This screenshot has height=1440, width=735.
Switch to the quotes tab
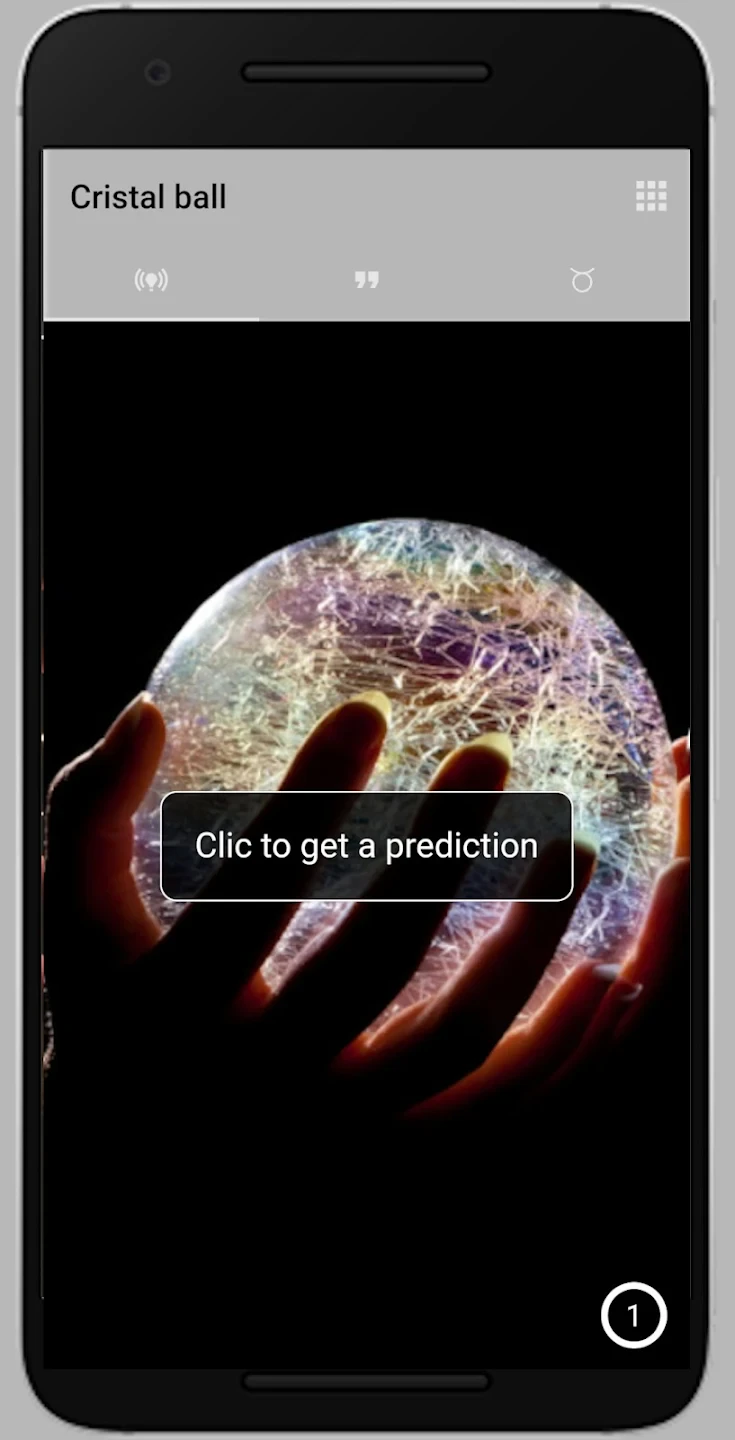coord(367,280)
